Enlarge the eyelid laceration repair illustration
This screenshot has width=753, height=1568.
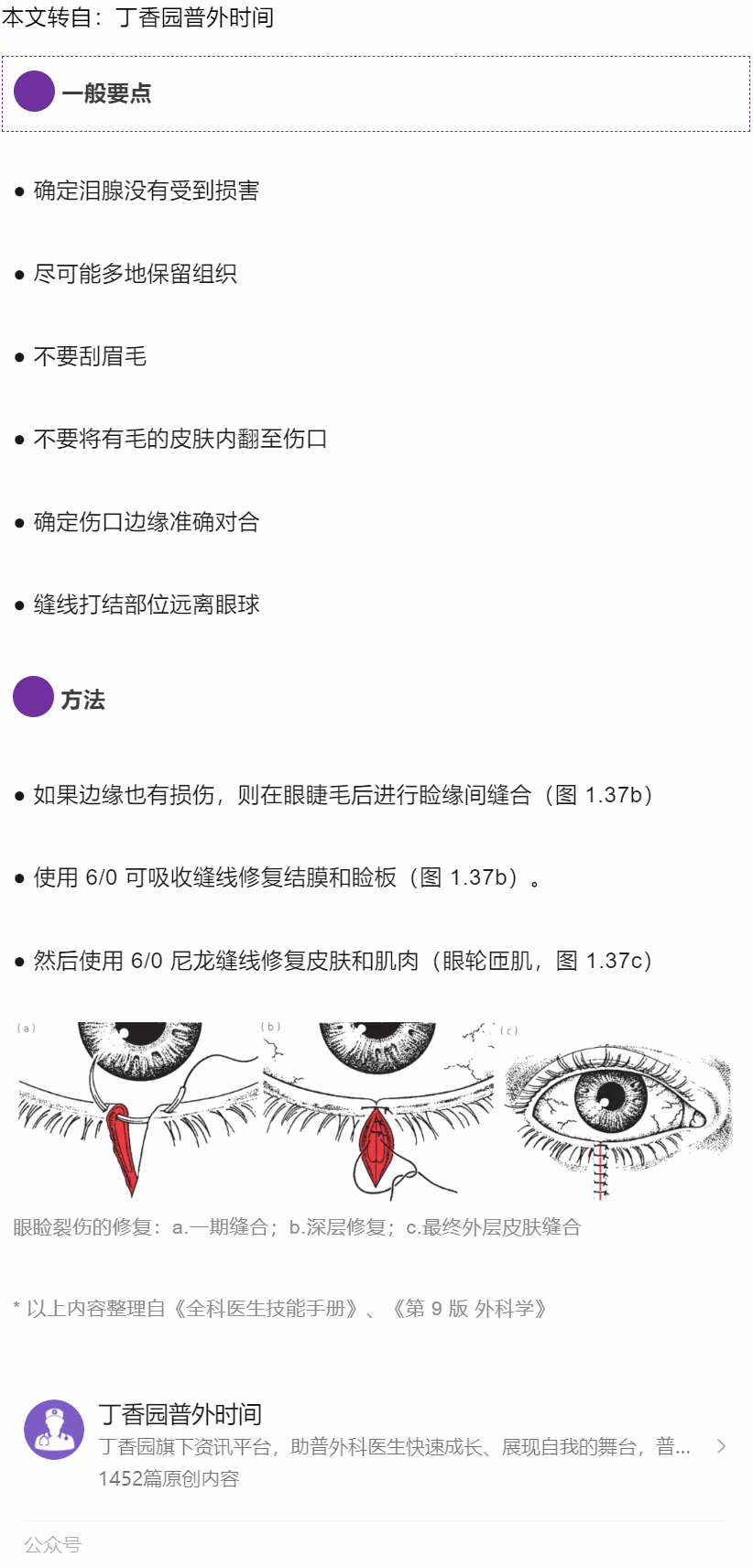coord(375,1110)
